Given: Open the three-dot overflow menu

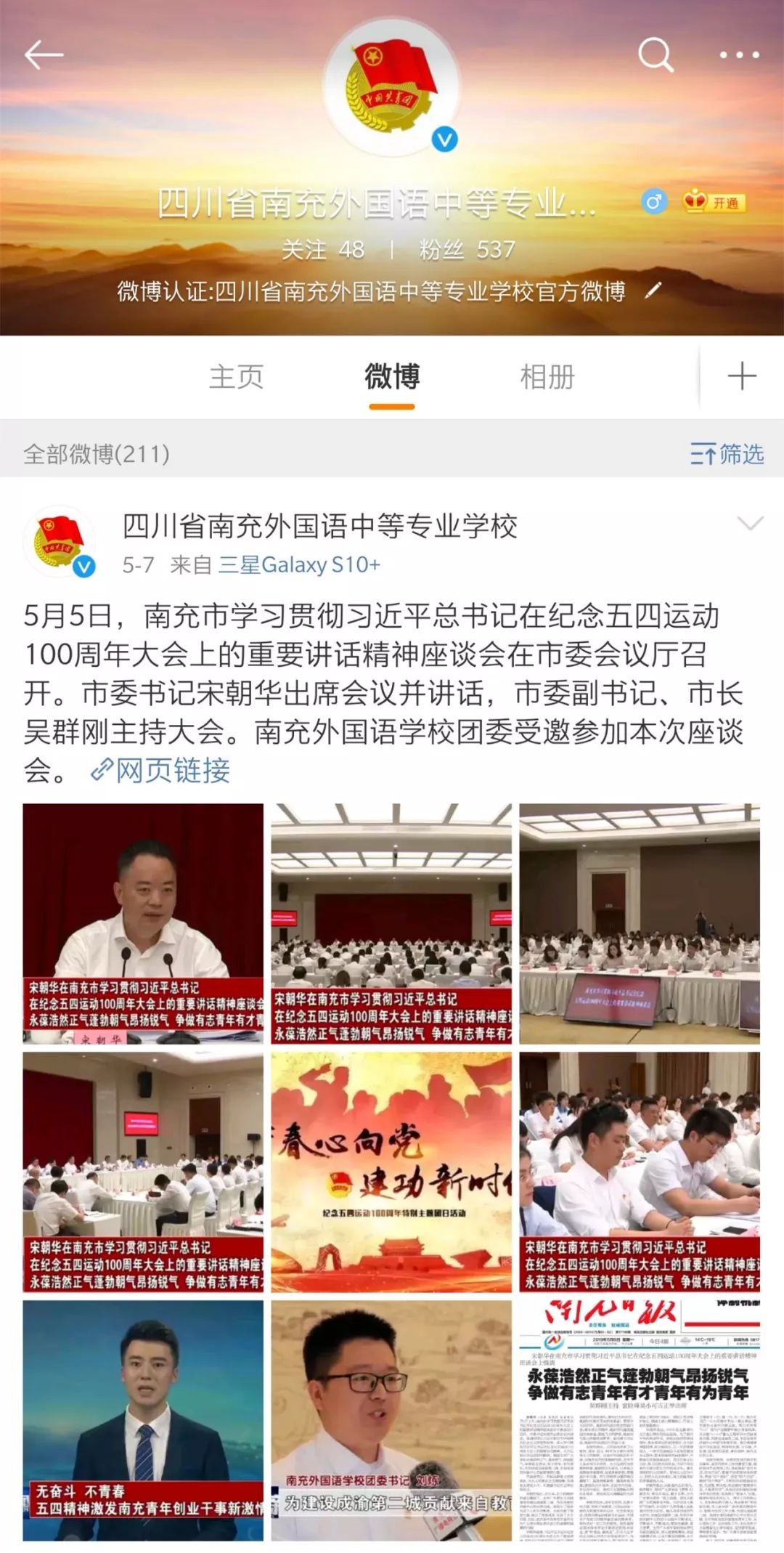Looking at the screenshot, I should [738, 55].
